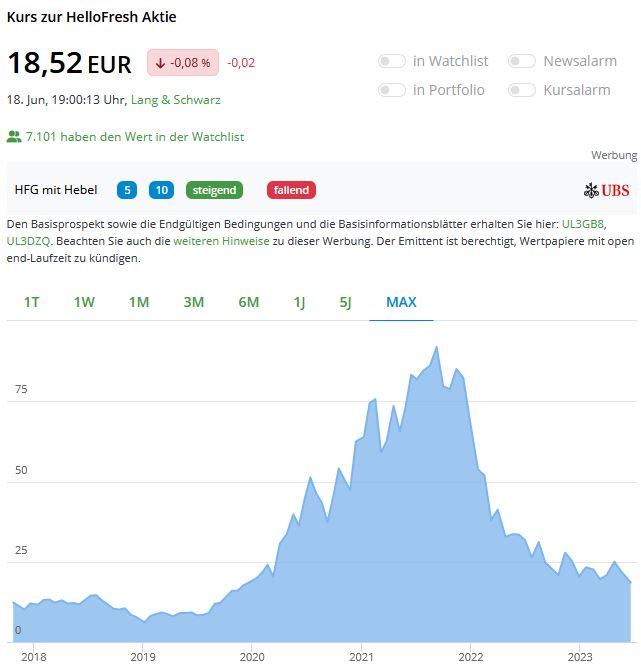The height and width of the screenshot is (667, 641).
Task: Open the Lang & Schwarz exchange link
Action: (x=176, y=100)
